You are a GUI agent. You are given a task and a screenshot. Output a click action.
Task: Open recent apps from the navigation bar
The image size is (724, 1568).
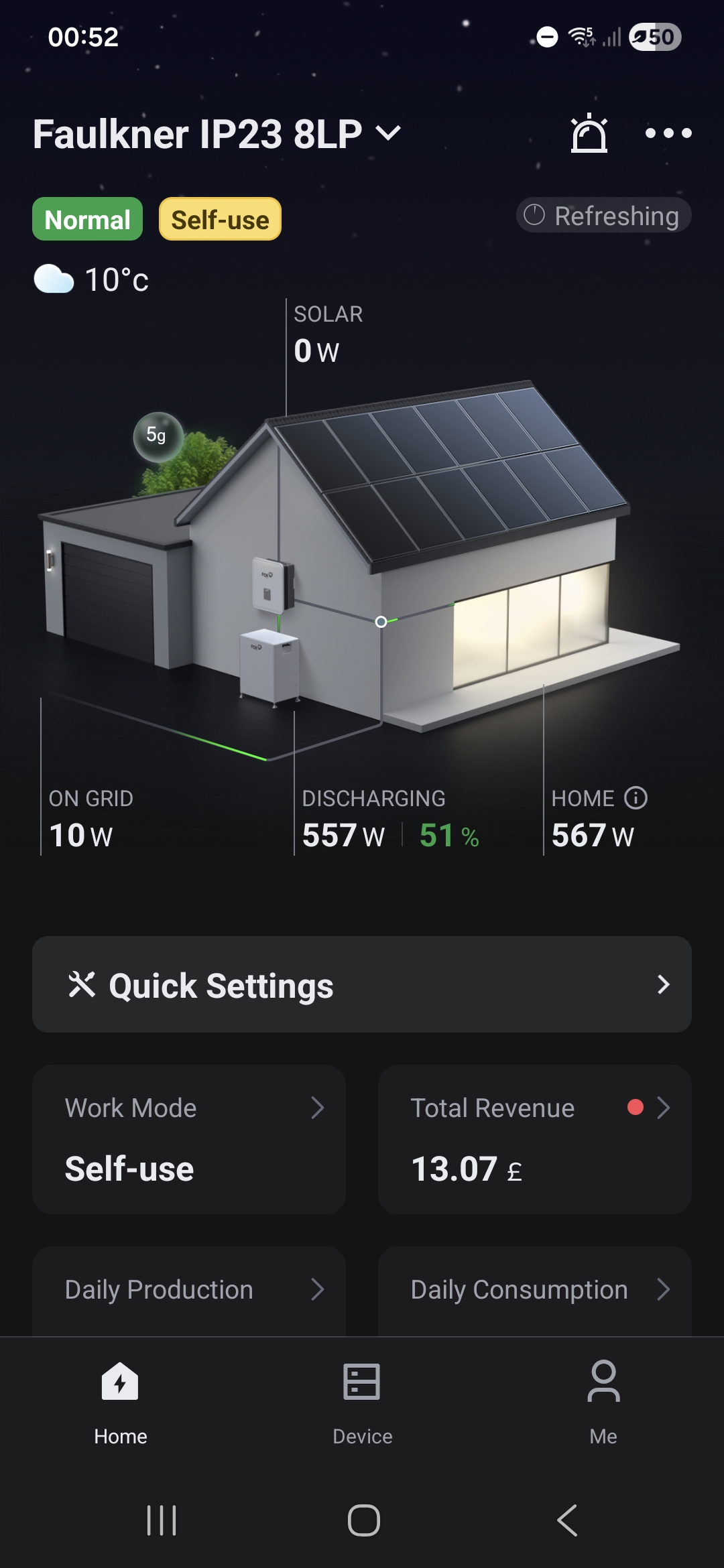162,1520
